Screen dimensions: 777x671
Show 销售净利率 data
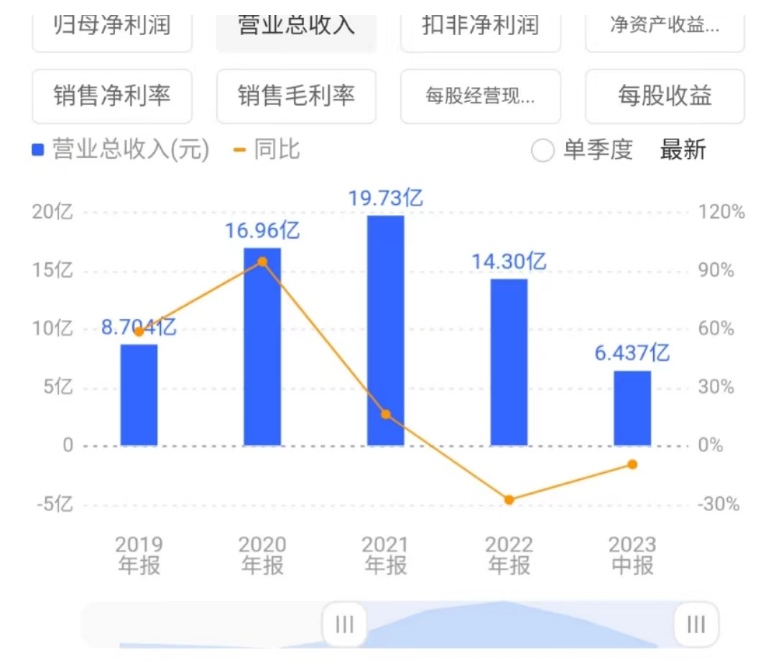112,96
